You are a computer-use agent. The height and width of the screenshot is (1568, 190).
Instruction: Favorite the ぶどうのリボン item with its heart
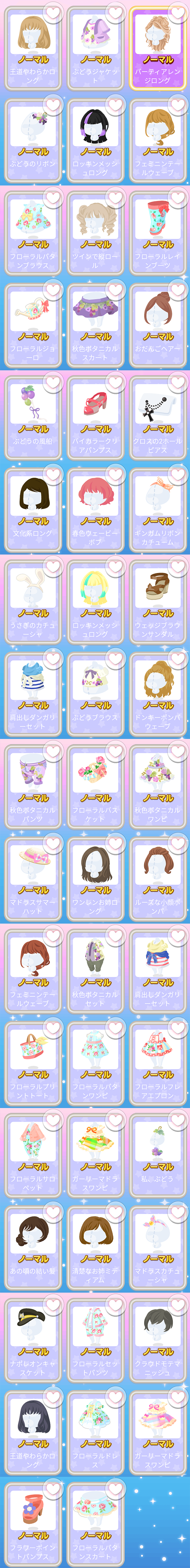pyautogui.click(x=52, y=105)
